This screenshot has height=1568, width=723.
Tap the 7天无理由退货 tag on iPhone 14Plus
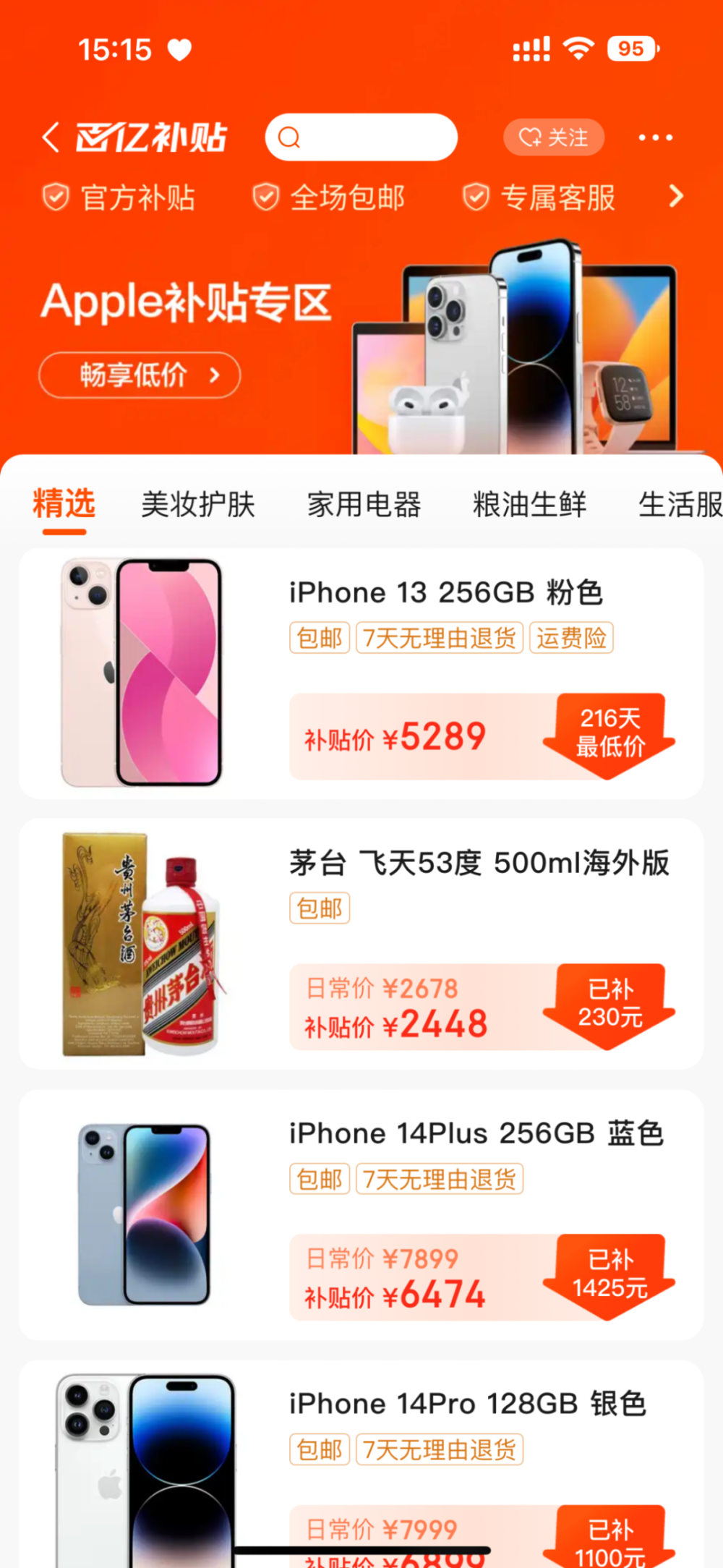pos(440,1179)
